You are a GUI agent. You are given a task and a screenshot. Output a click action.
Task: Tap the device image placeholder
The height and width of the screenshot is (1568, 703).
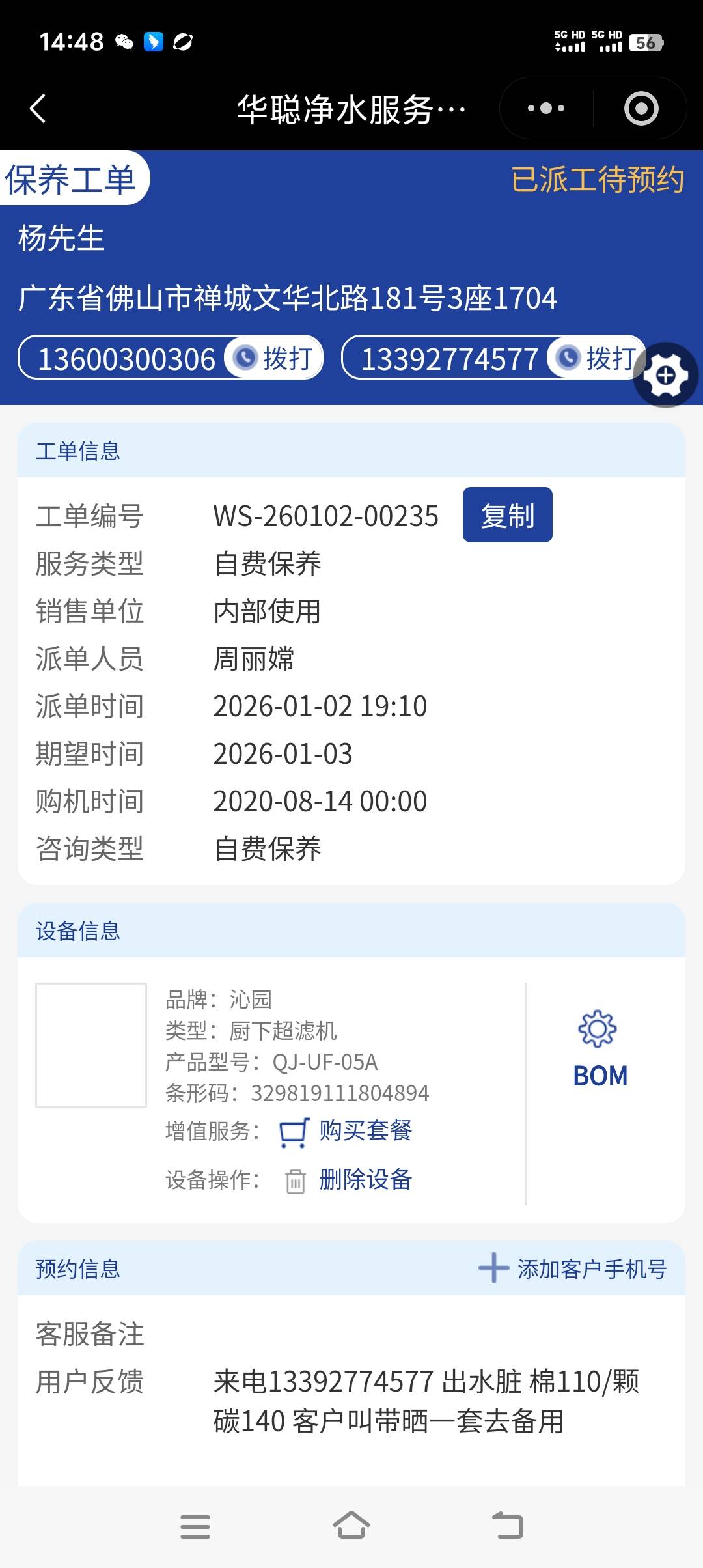pyautogui.click(x=91, y=1044)
